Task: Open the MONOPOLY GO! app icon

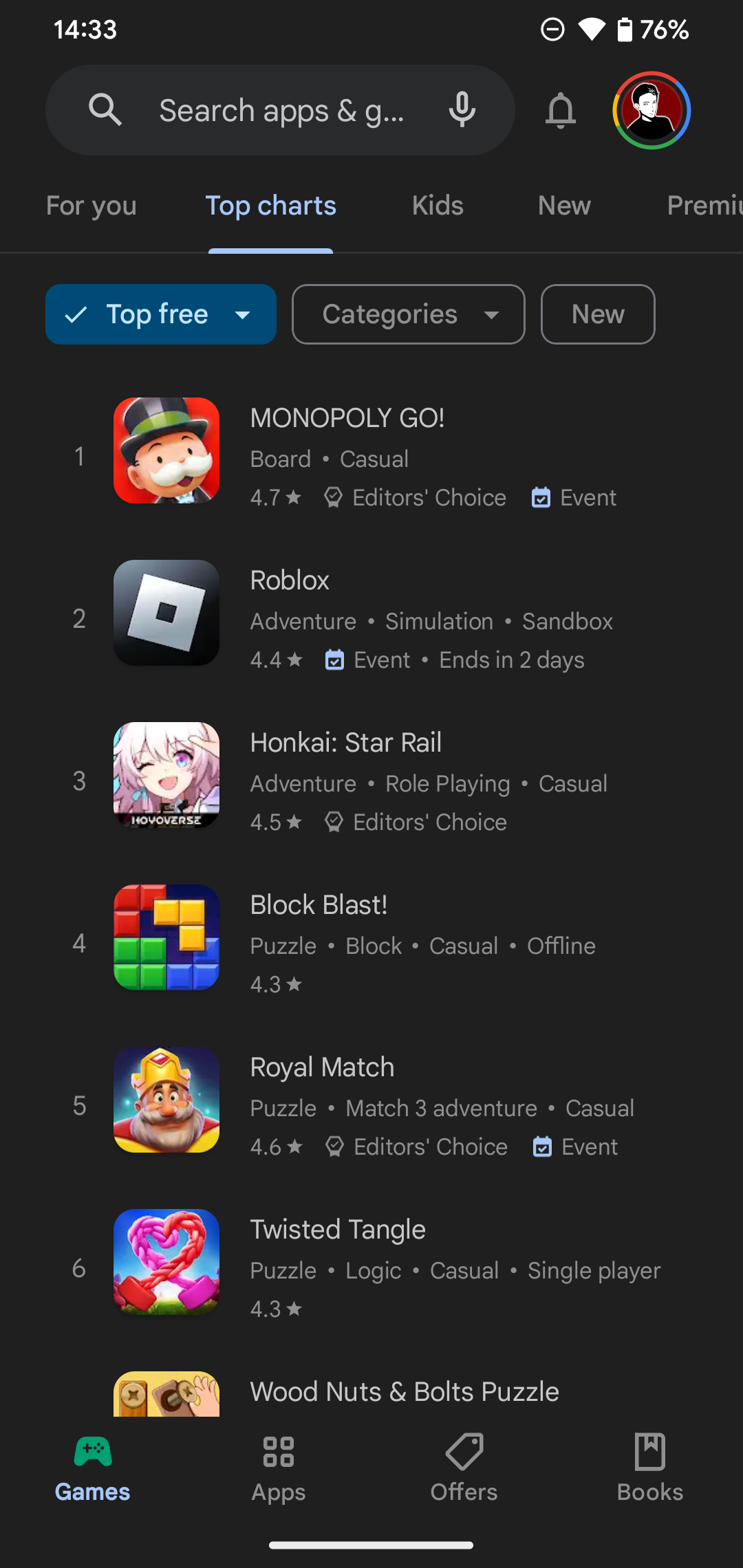Action: coord(166,450)
